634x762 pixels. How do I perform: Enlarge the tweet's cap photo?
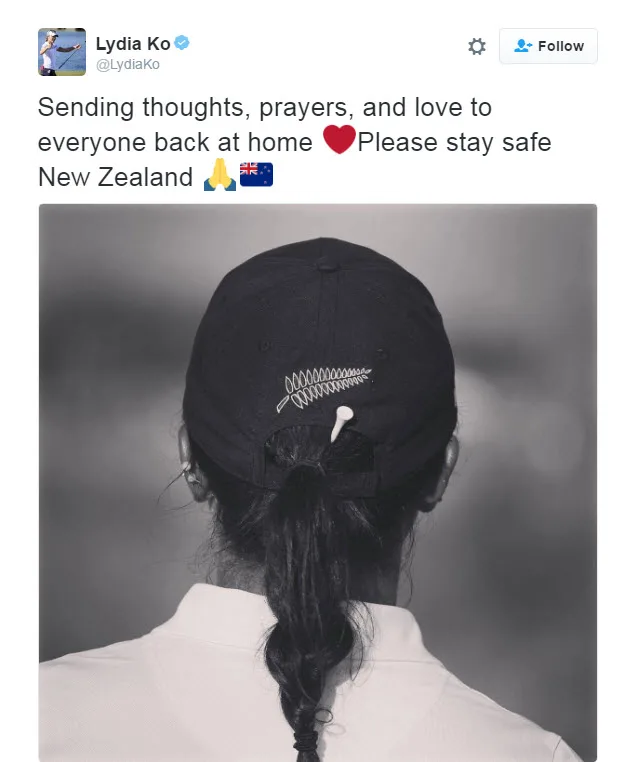(x=317, y=480)
